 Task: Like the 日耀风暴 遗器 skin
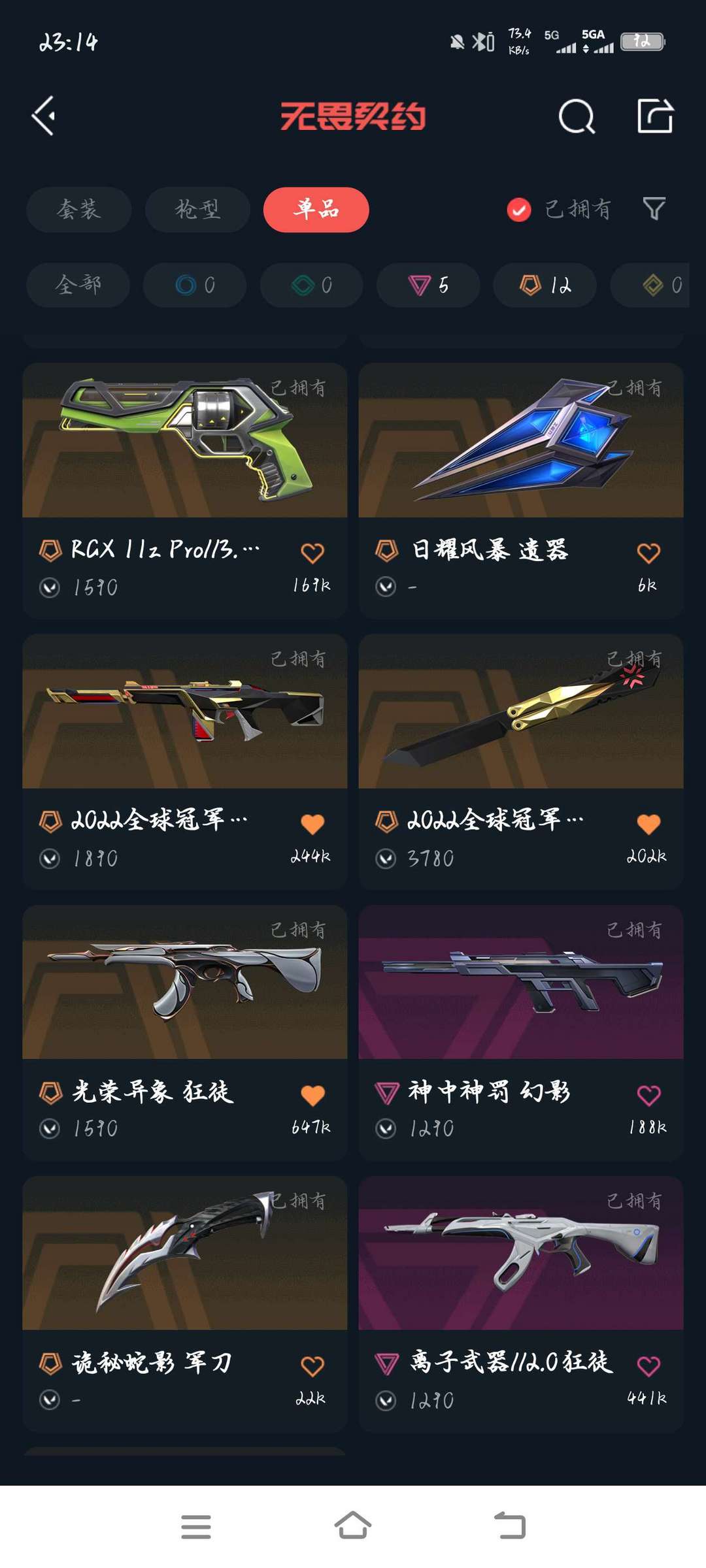click(x=648, y=553)
